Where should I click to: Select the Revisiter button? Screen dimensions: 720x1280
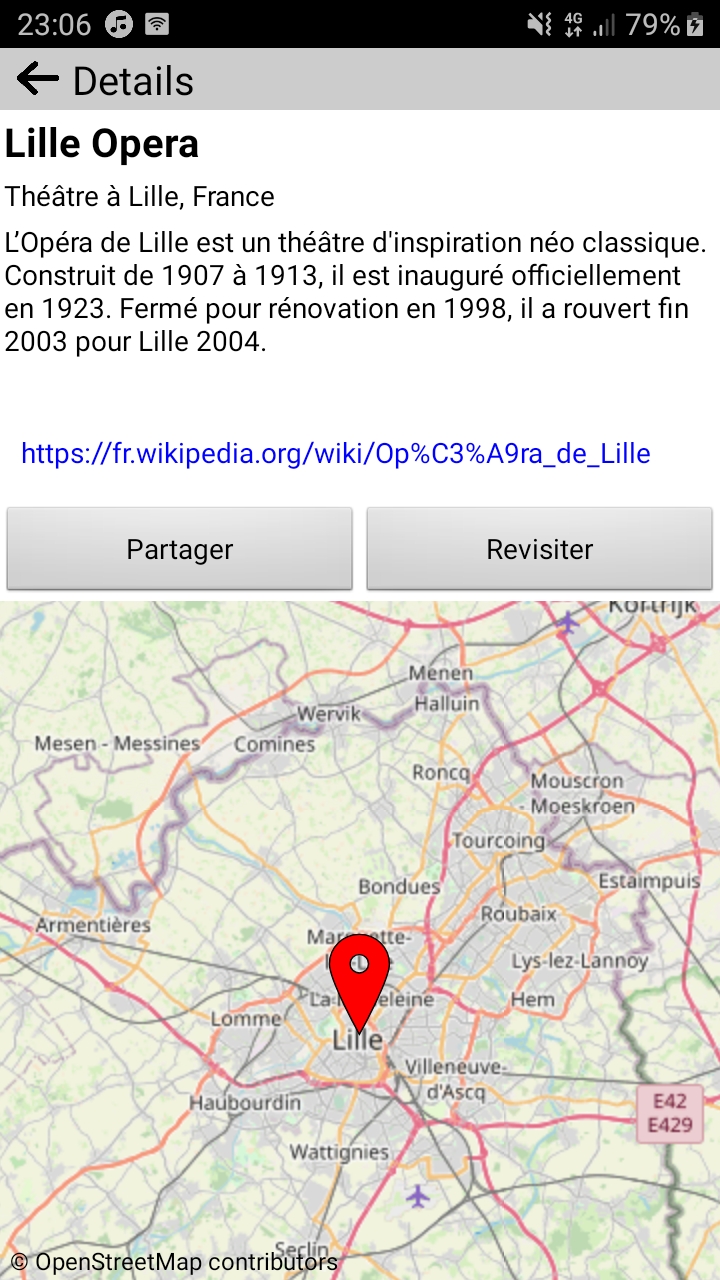pos(540,549)
